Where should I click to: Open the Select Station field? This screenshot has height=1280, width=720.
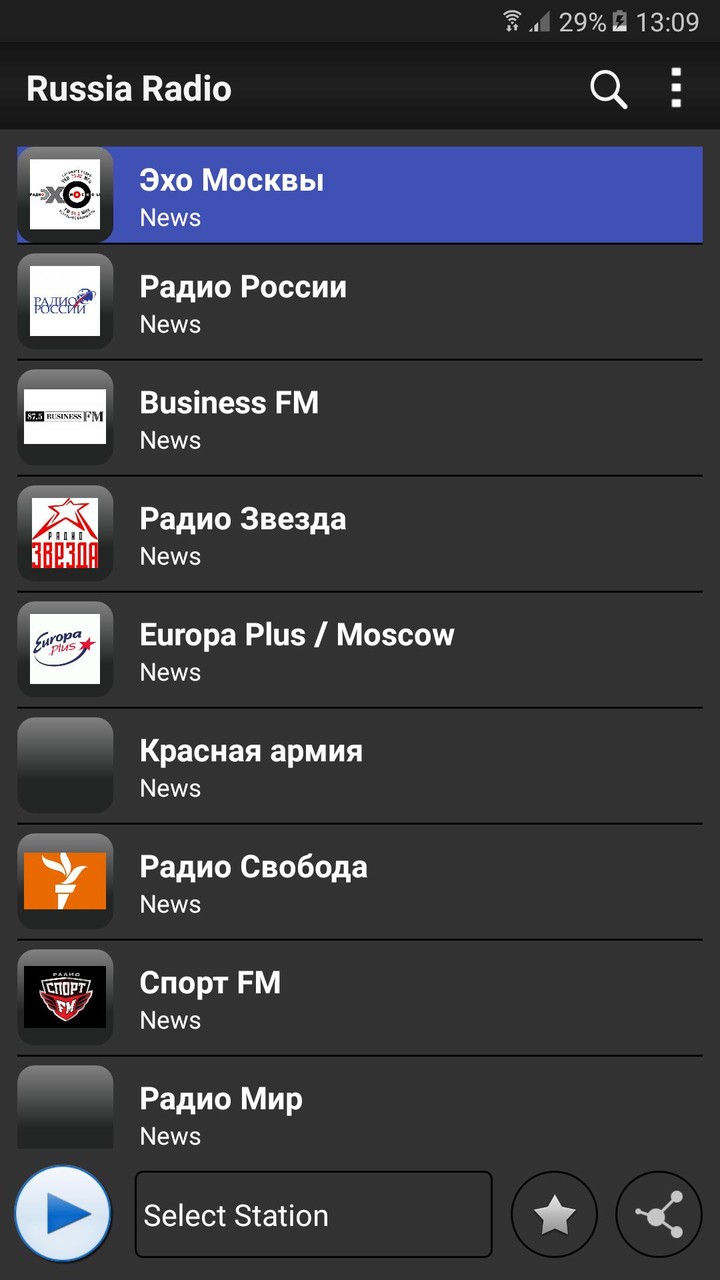coord(313,1213)
